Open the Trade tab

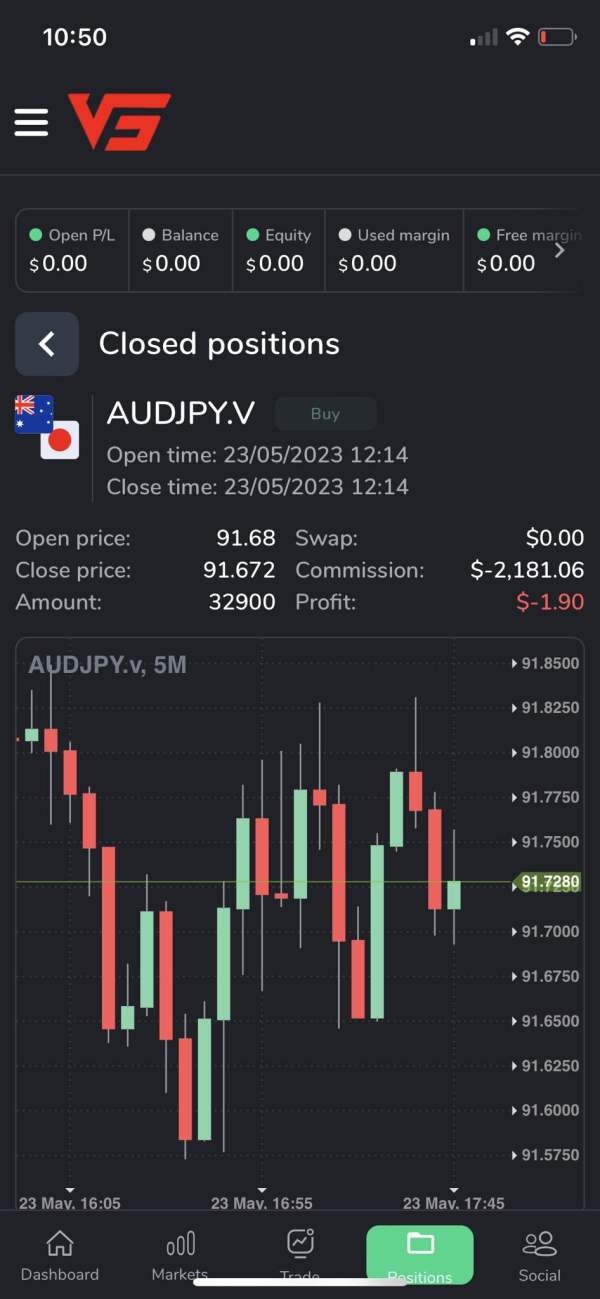click(300, 1255)
